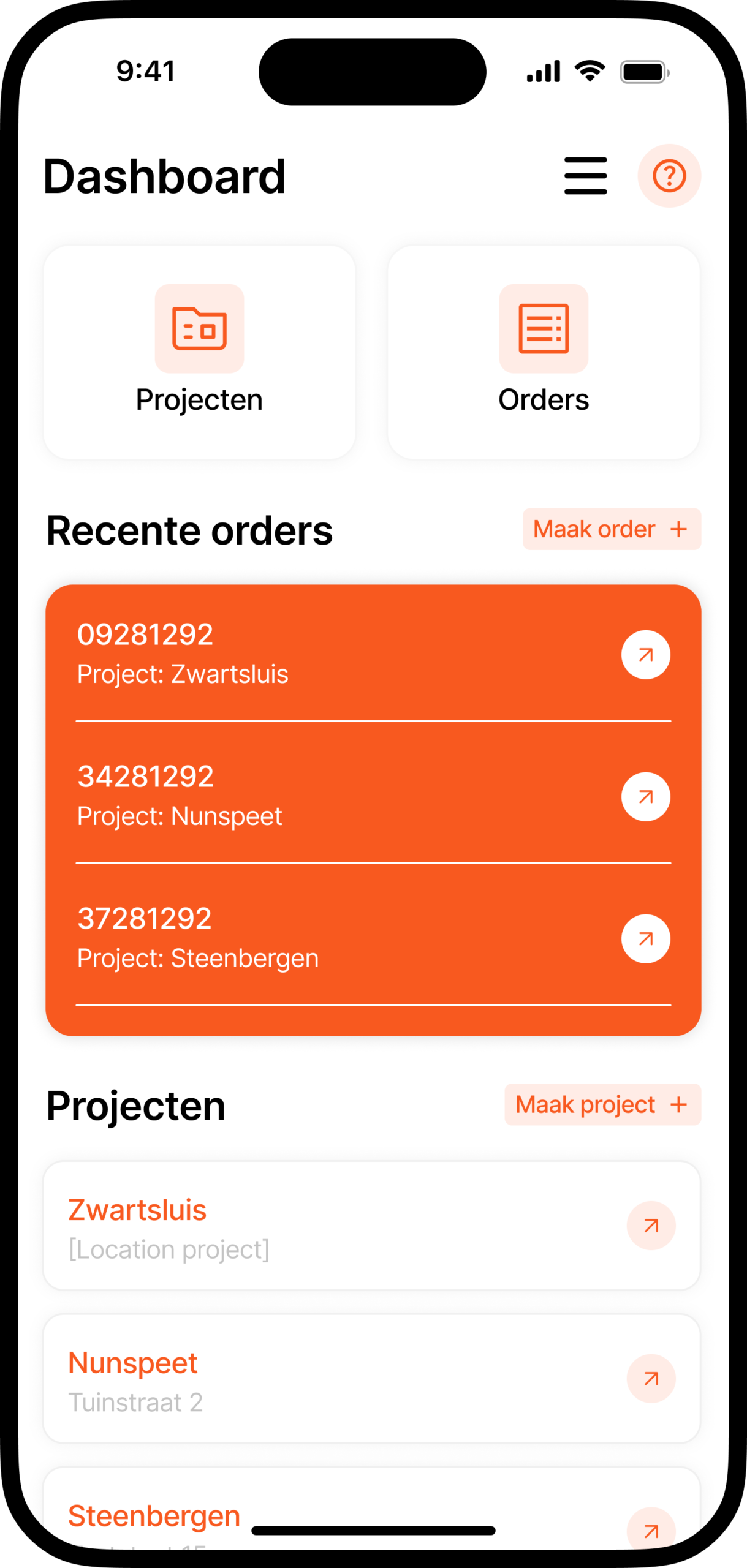Screen dimensions: 747x1568
Task: Open the help question mark button
Action: tap(669, 176)
